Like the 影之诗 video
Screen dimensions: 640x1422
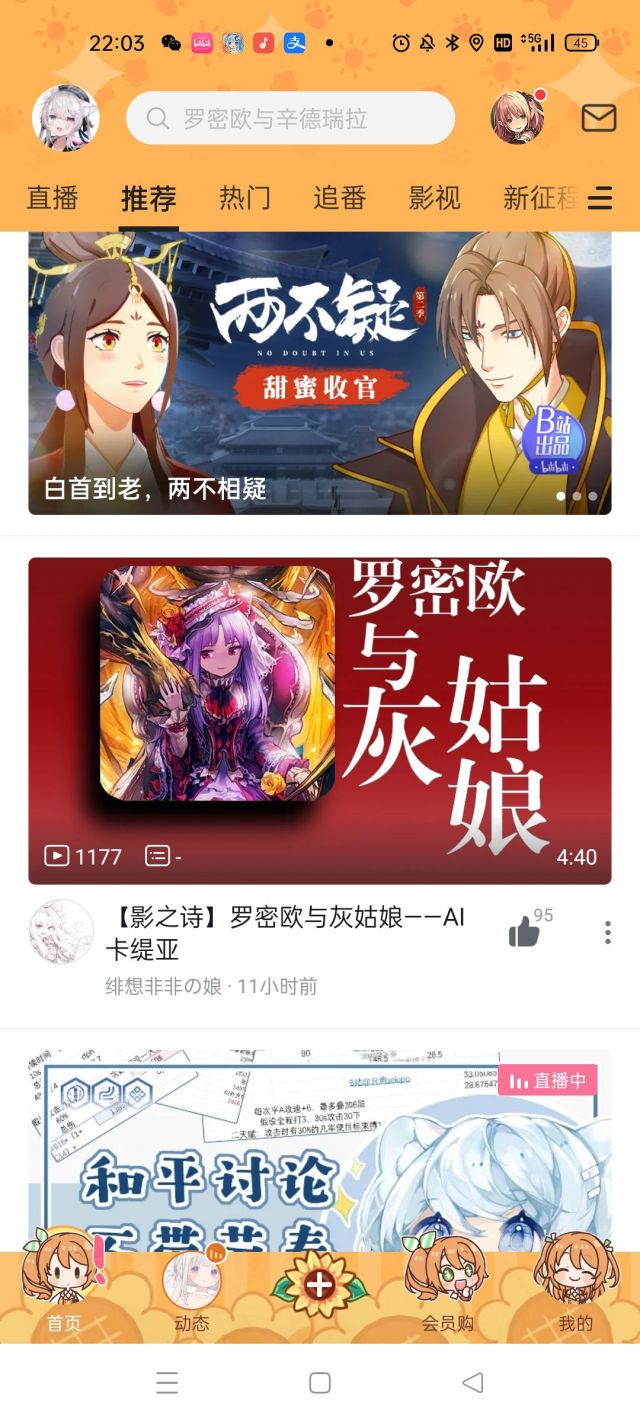pos(524,932)
